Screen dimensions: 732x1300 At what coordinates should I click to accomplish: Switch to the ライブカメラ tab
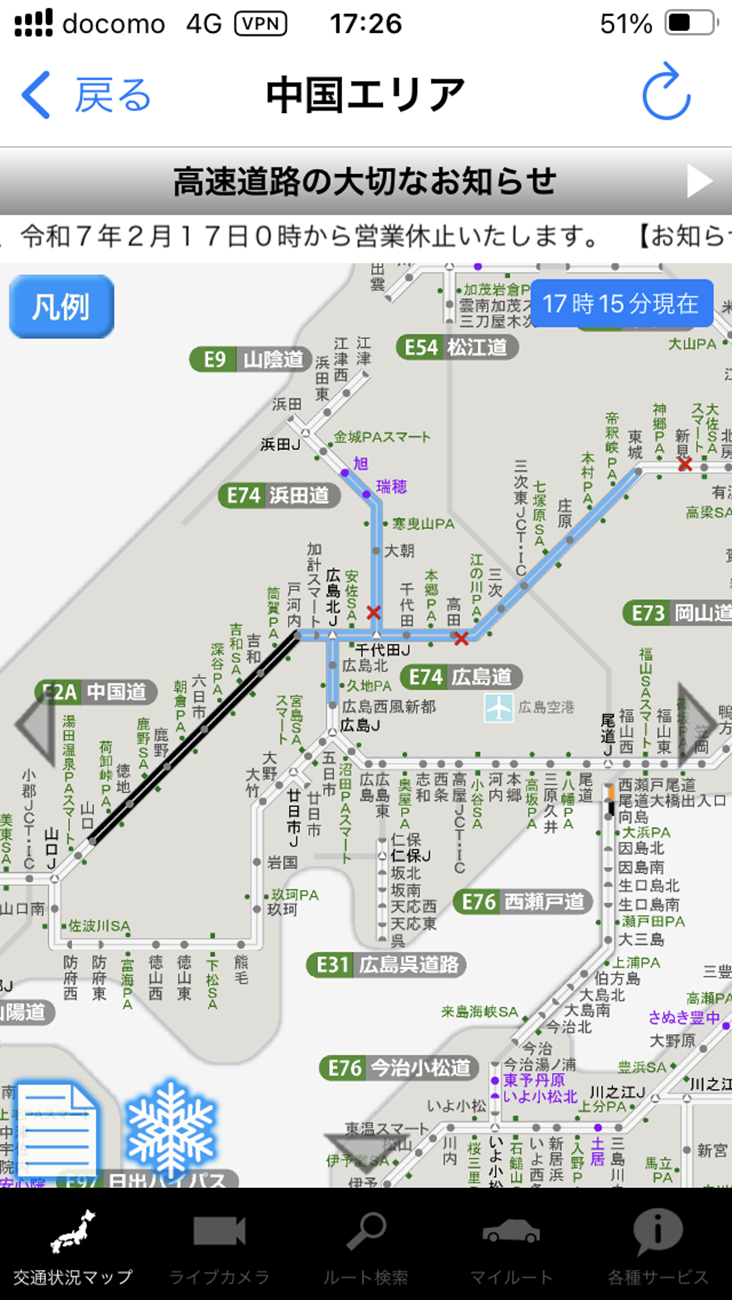tap(219, 1245)
